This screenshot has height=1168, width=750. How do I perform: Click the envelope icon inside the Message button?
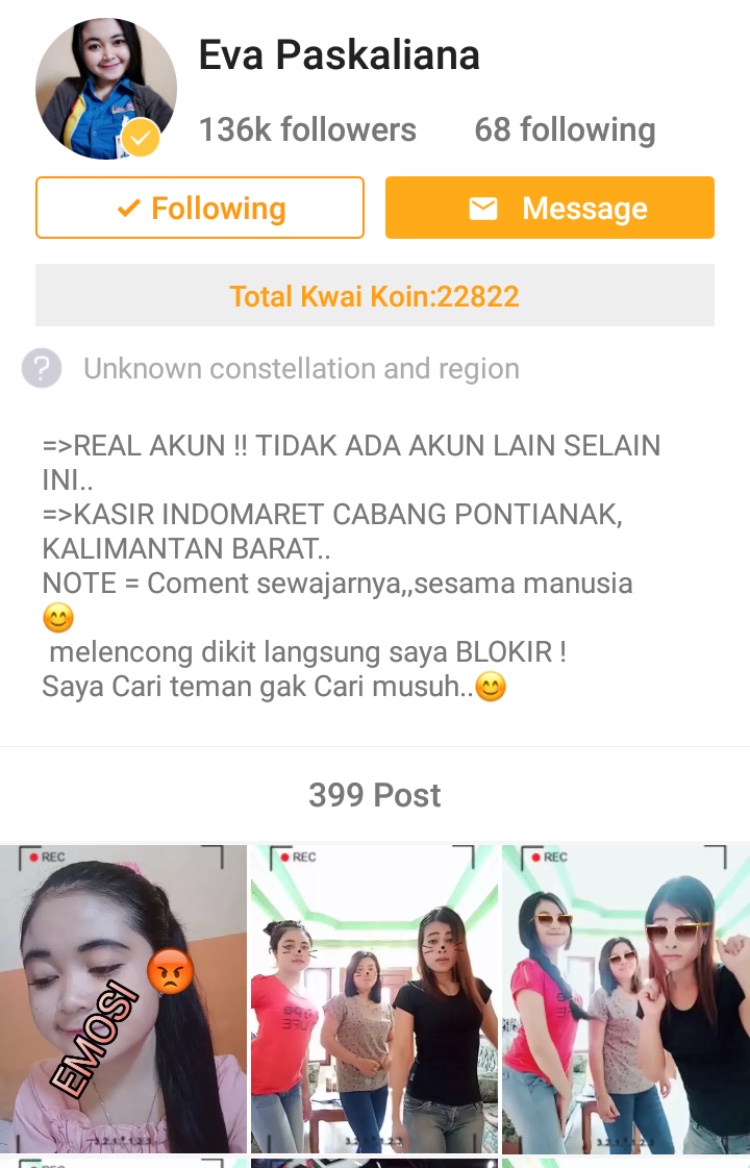[483, 208]
